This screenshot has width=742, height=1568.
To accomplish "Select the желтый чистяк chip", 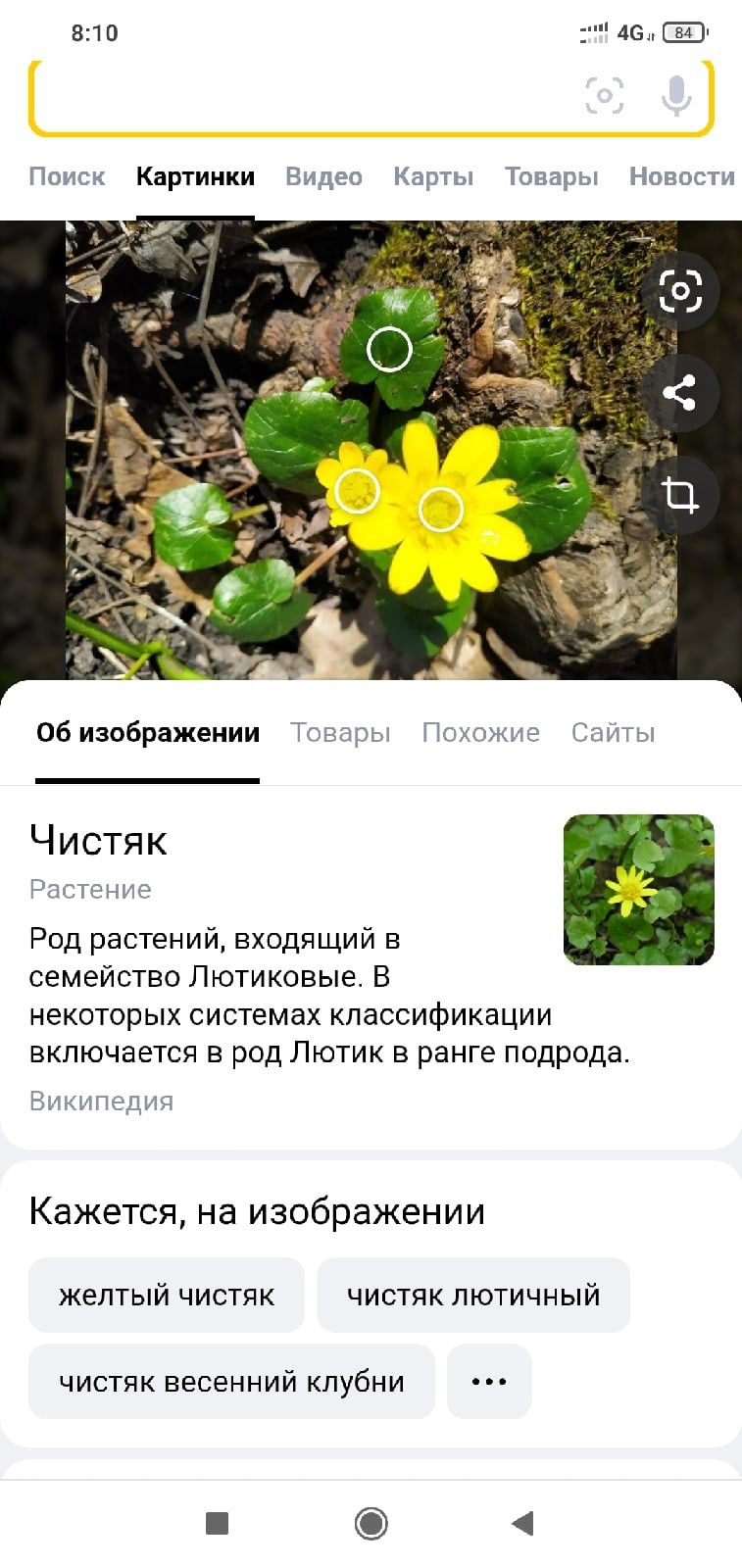I will click(167, 1296).
